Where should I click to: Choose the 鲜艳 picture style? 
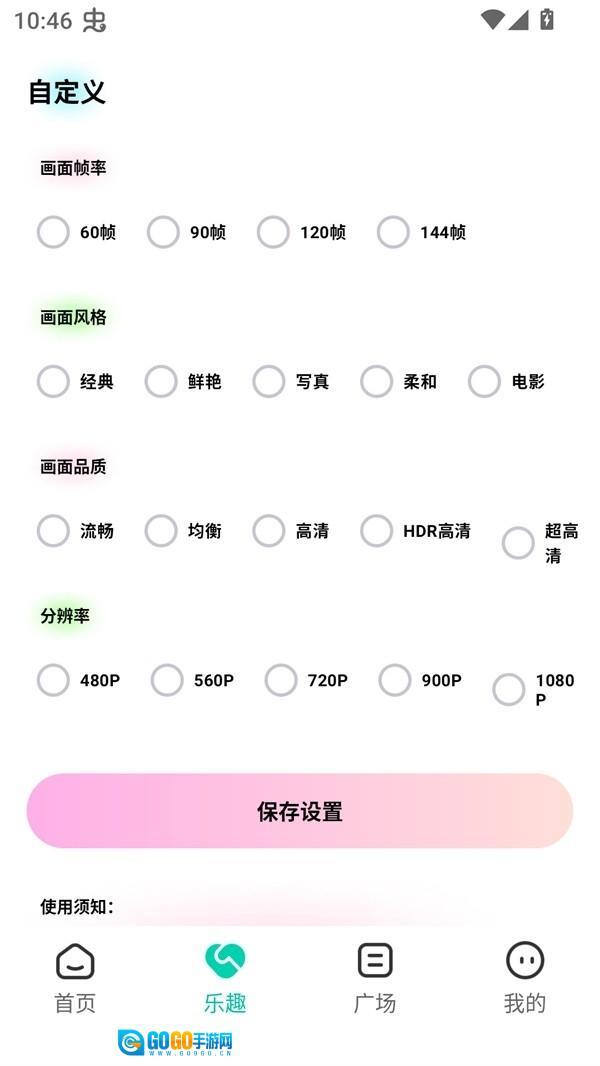161,381
